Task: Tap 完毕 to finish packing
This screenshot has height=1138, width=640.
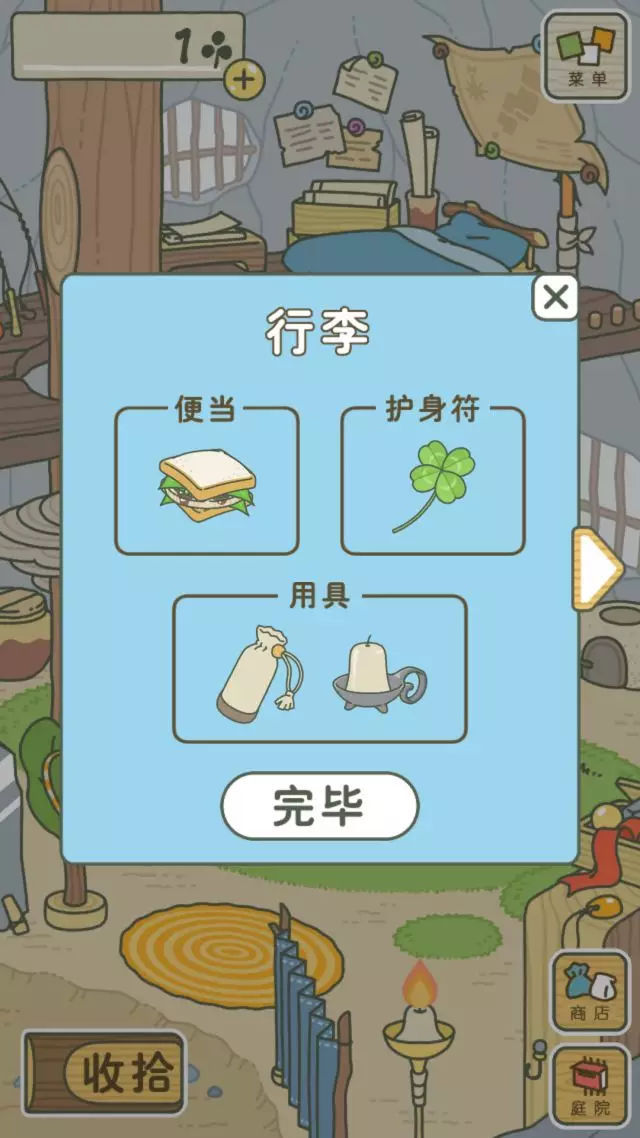Action: (319, 805)
